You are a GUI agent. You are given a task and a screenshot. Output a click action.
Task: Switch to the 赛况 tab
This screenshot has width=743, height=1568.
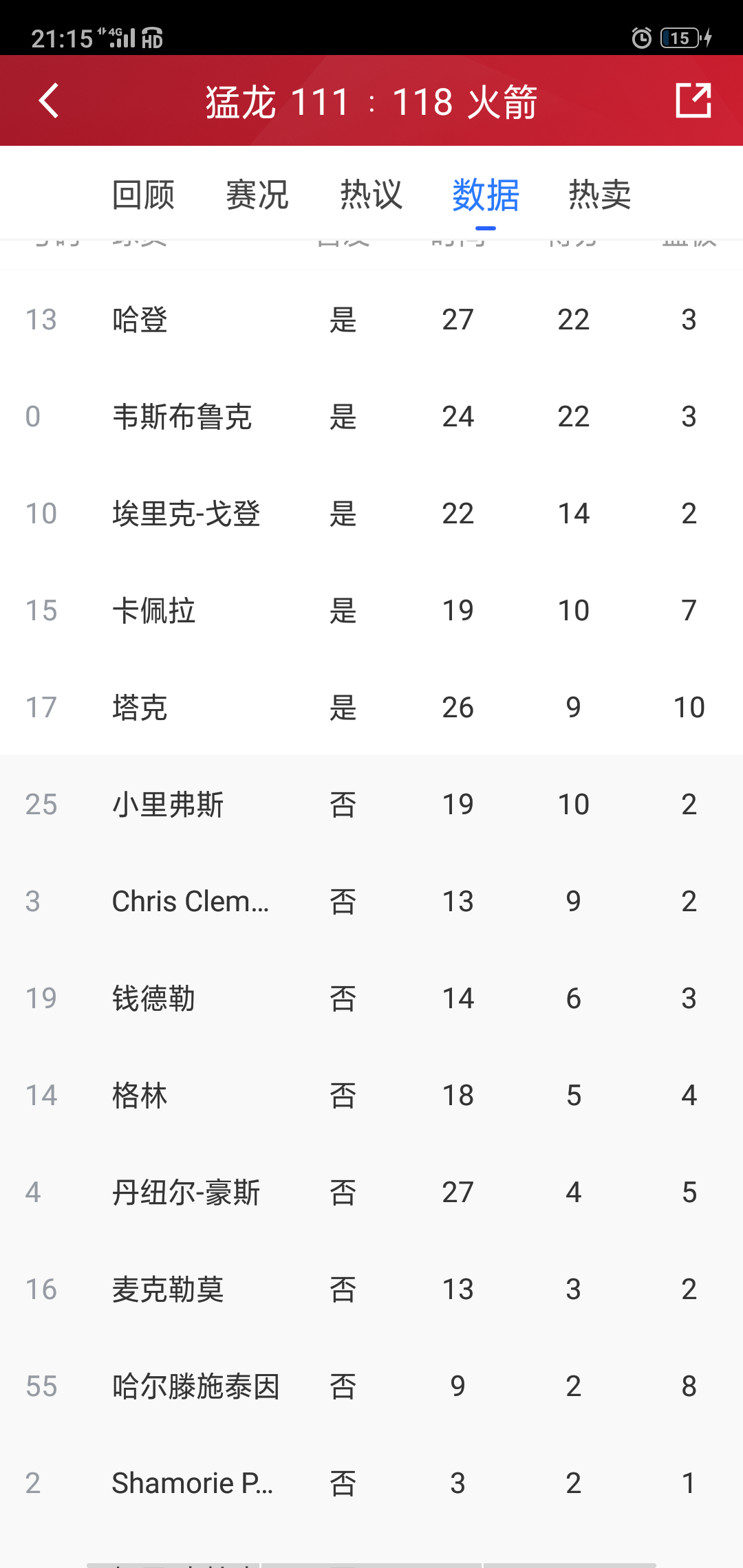pyautogui.click(x=257, y=195)
